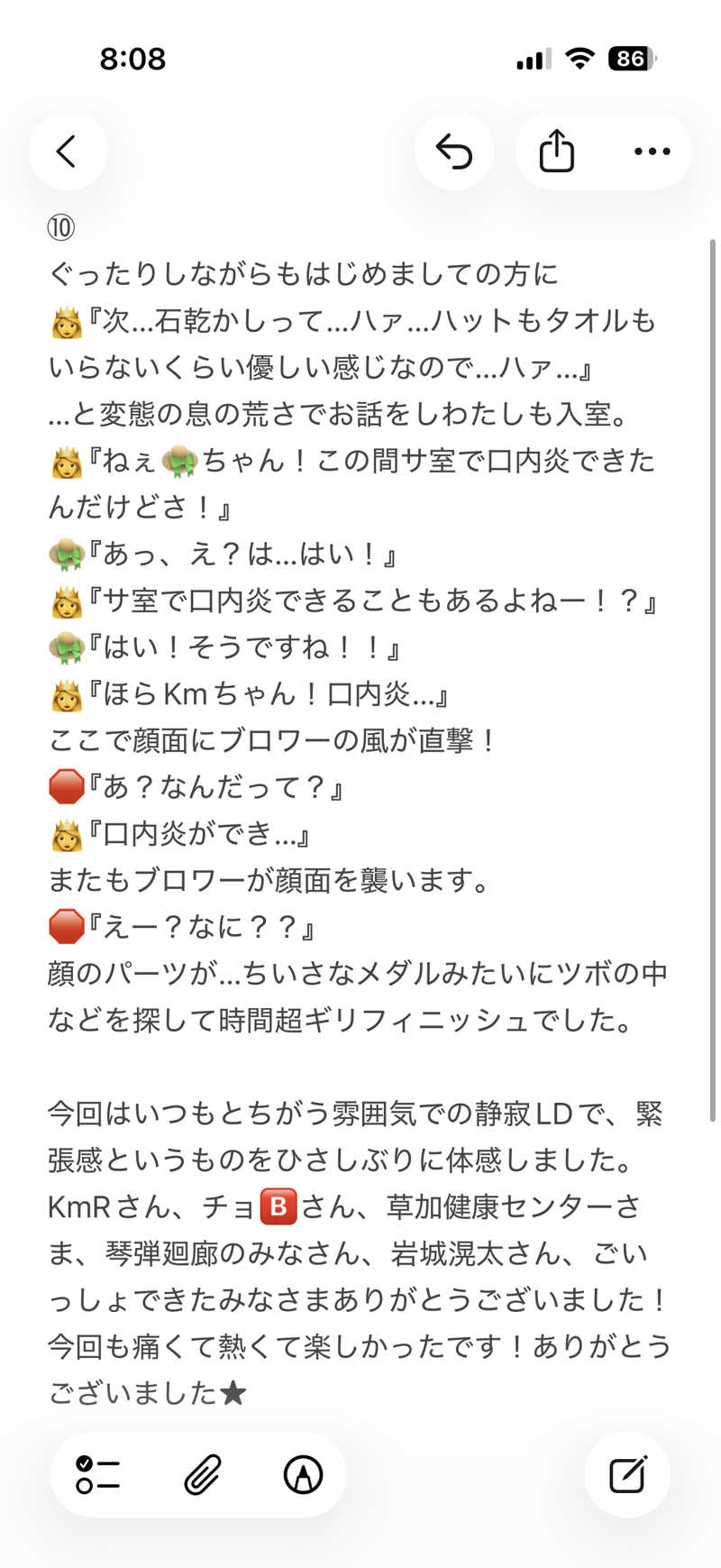Undo the last edit
The height and width of the screenshot is (1568, 721).
(x=454, y=151)
